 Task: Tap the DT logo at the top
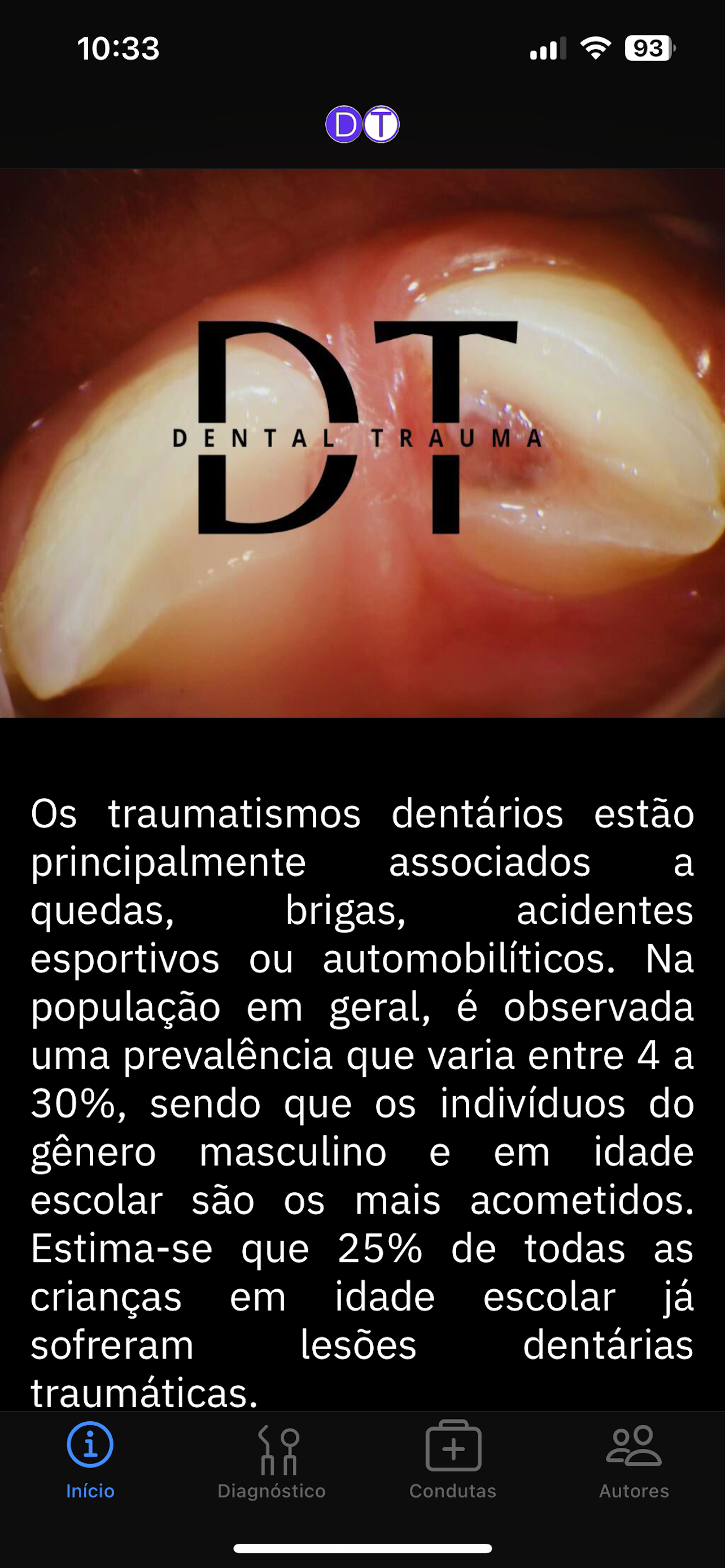(362, 124)
